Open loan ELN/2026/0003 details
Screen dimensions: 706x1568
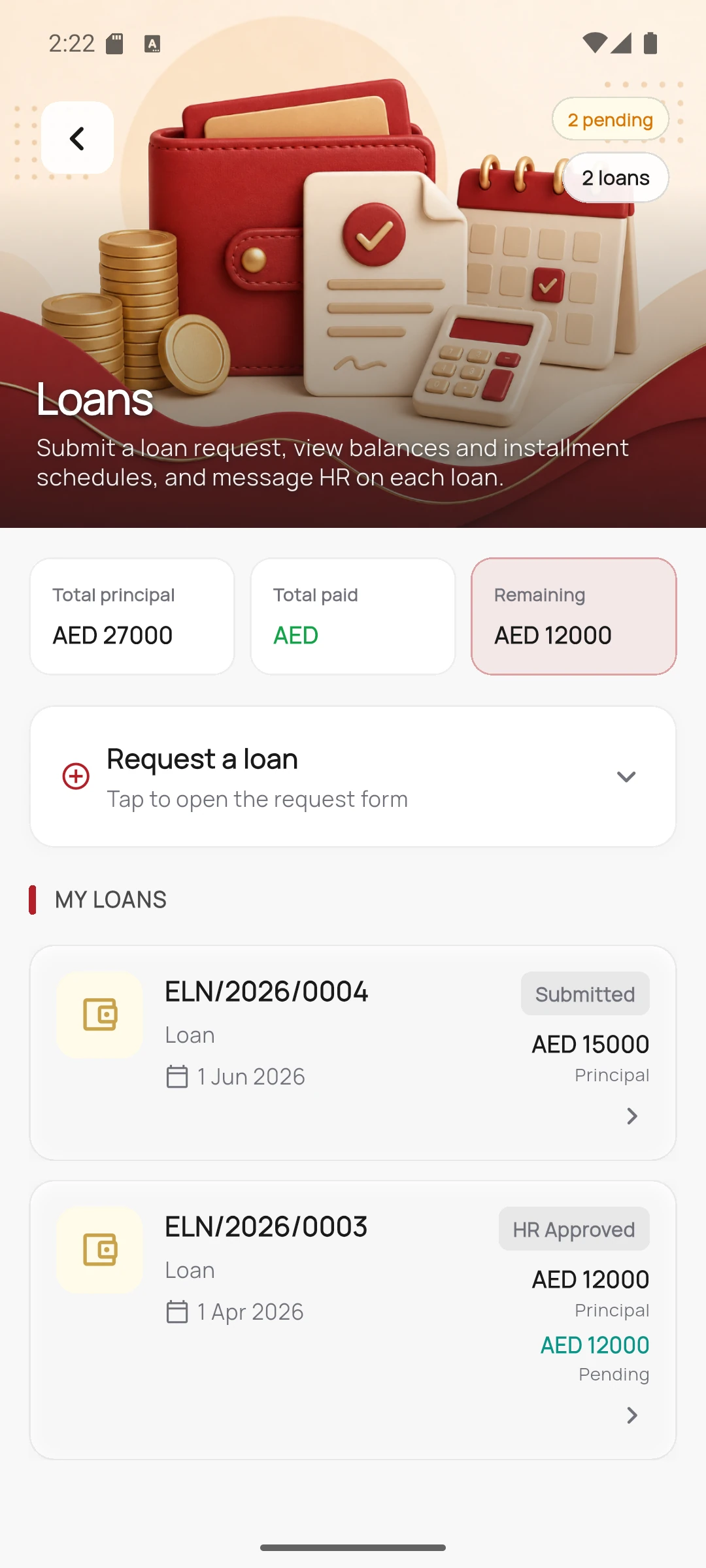tap(353, 1320)
